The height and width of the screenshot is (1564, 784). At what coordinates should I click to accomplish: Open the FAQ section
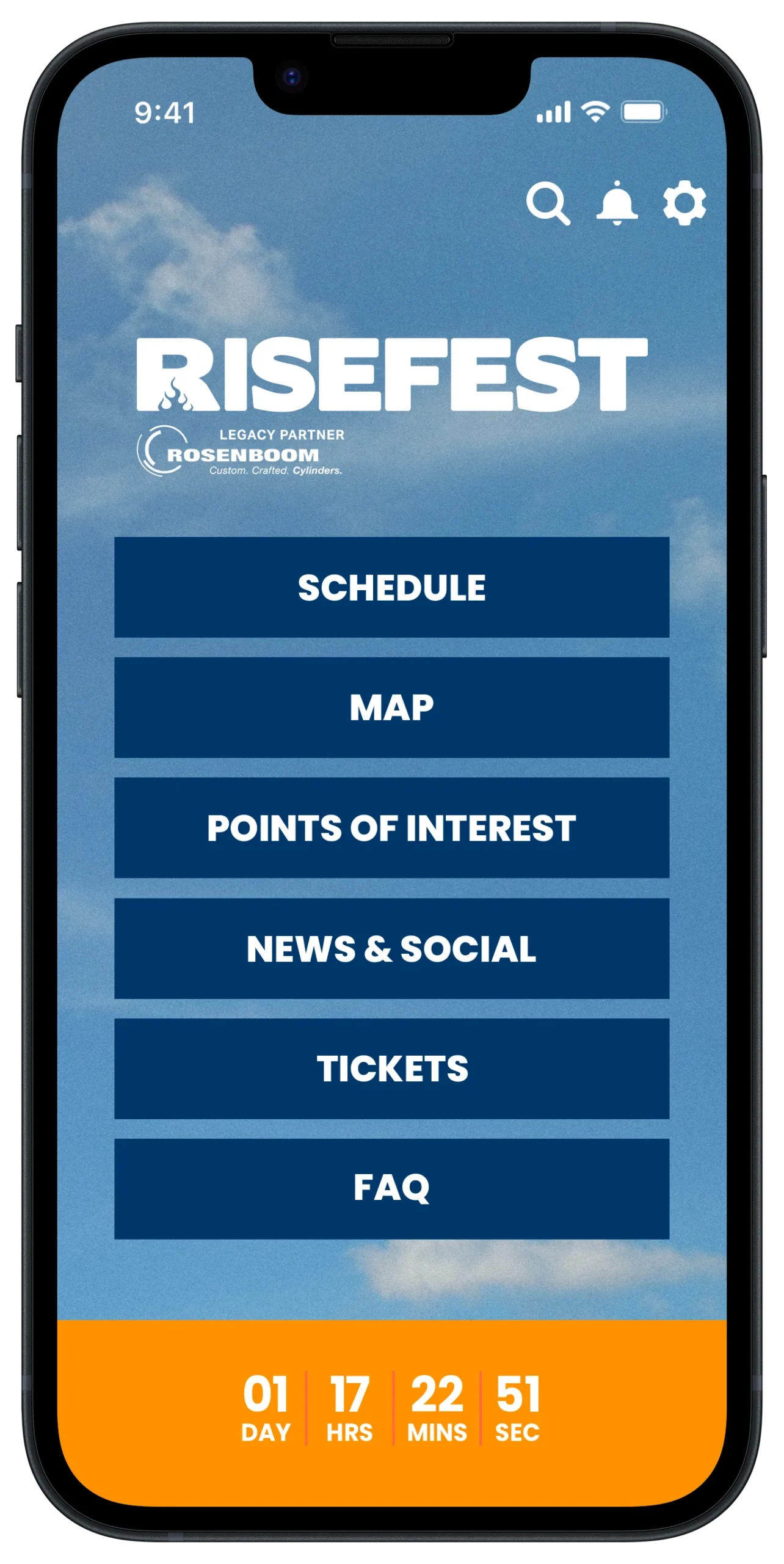[x=391, y=1188]
